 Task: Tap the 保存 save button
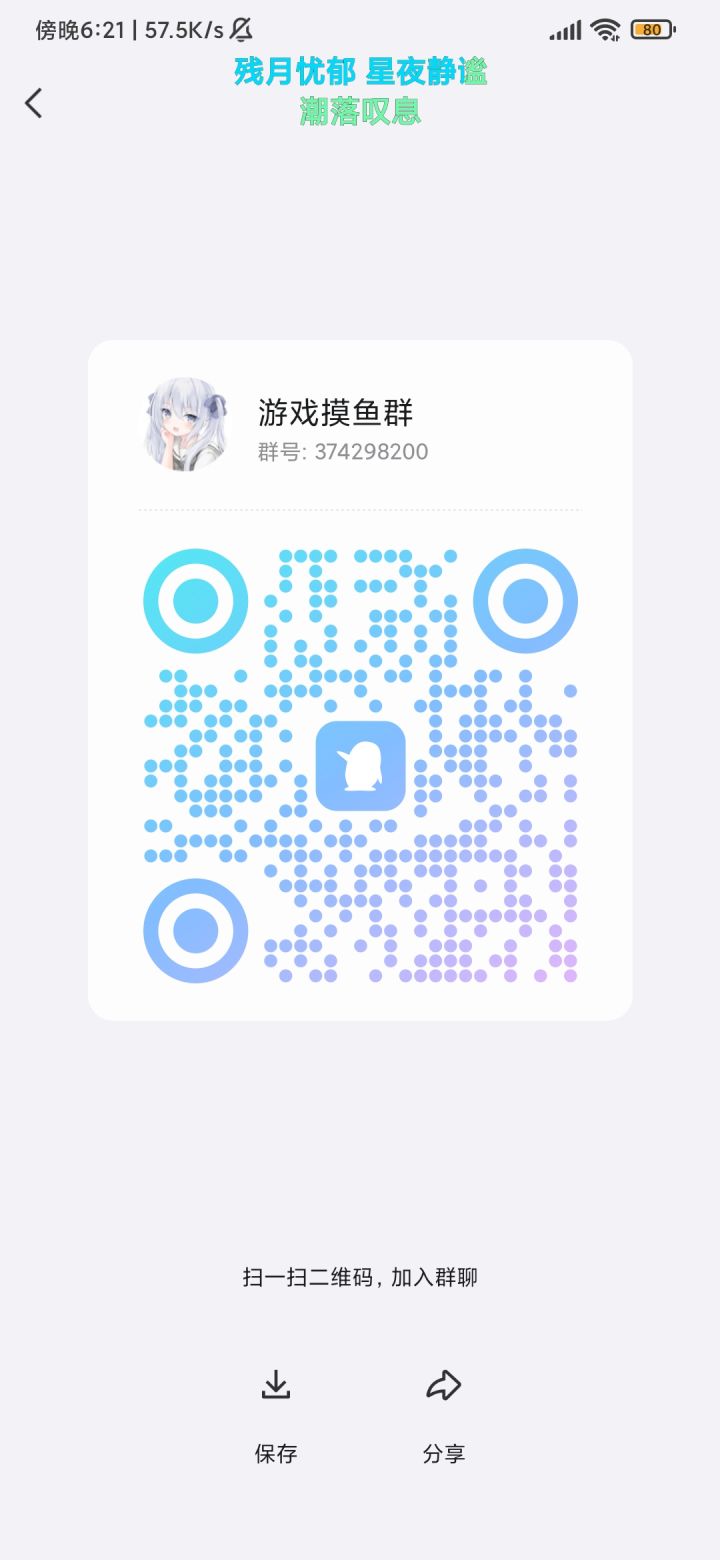coord(275,1454)
